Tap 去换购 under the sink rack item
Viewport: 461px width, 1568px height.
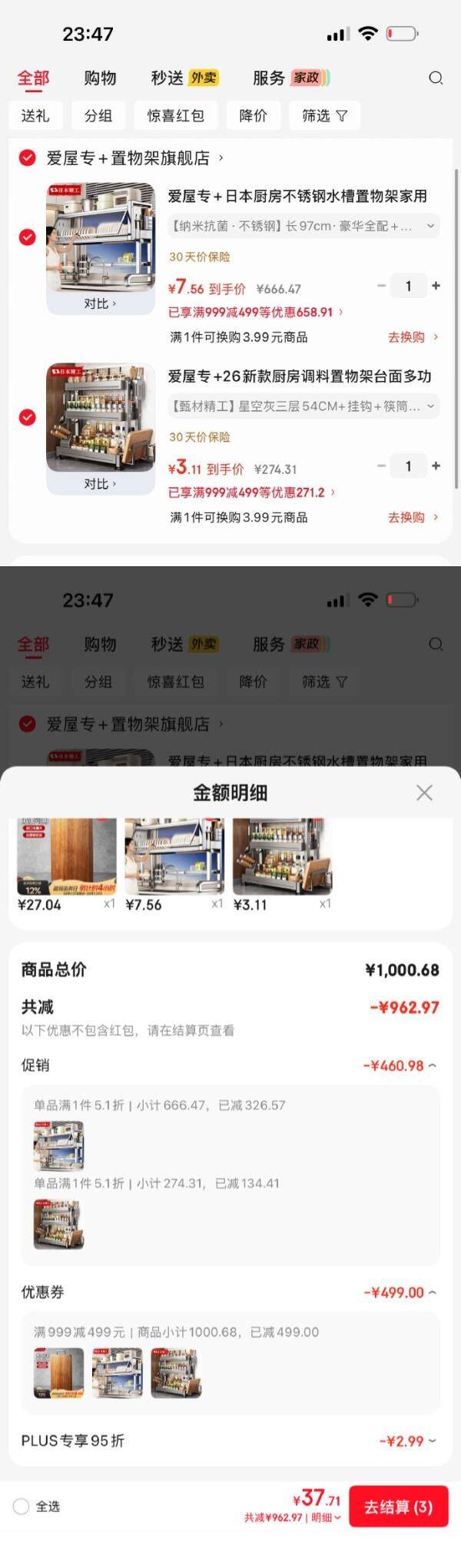413,336
